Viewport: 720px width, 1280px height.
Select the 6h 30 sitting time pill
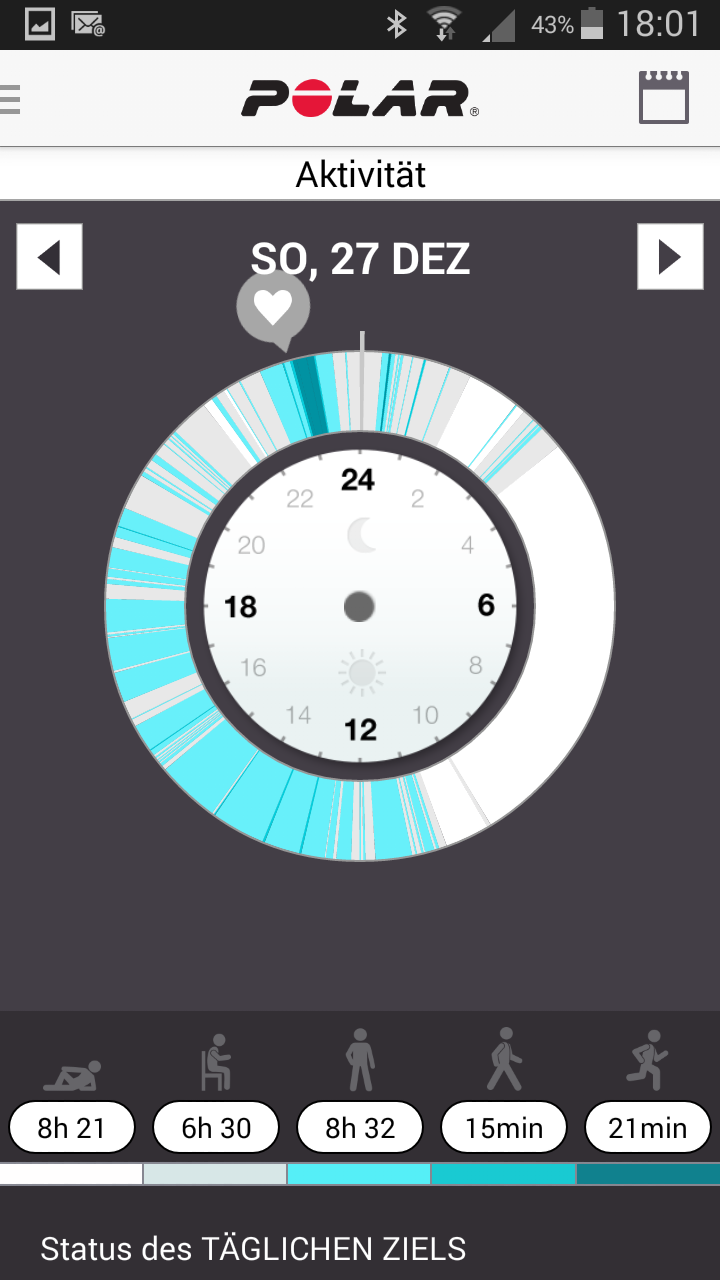[x=216, y=1128]
